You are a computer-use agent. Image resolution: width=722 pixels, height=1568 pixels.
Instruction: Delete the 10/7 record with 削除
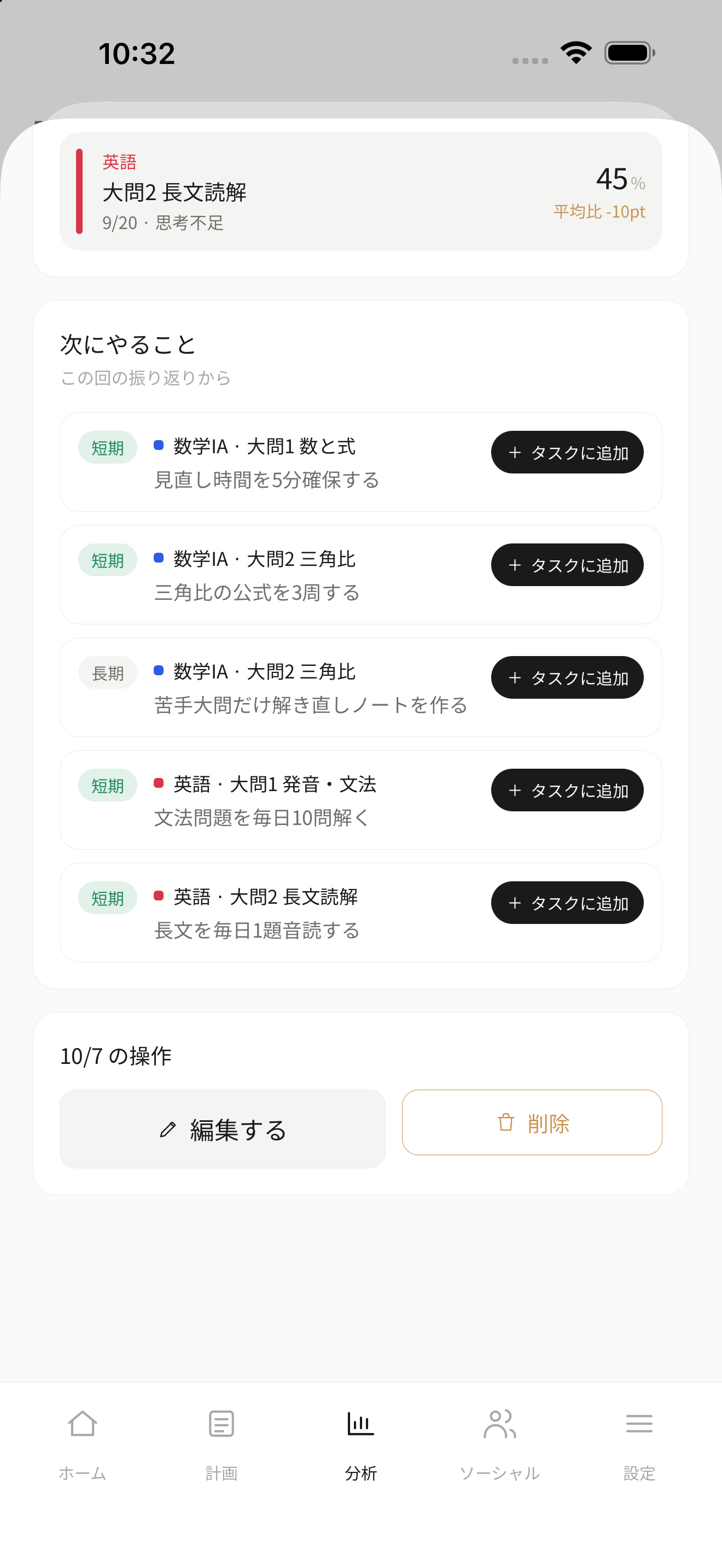[x=532, y=1122]
